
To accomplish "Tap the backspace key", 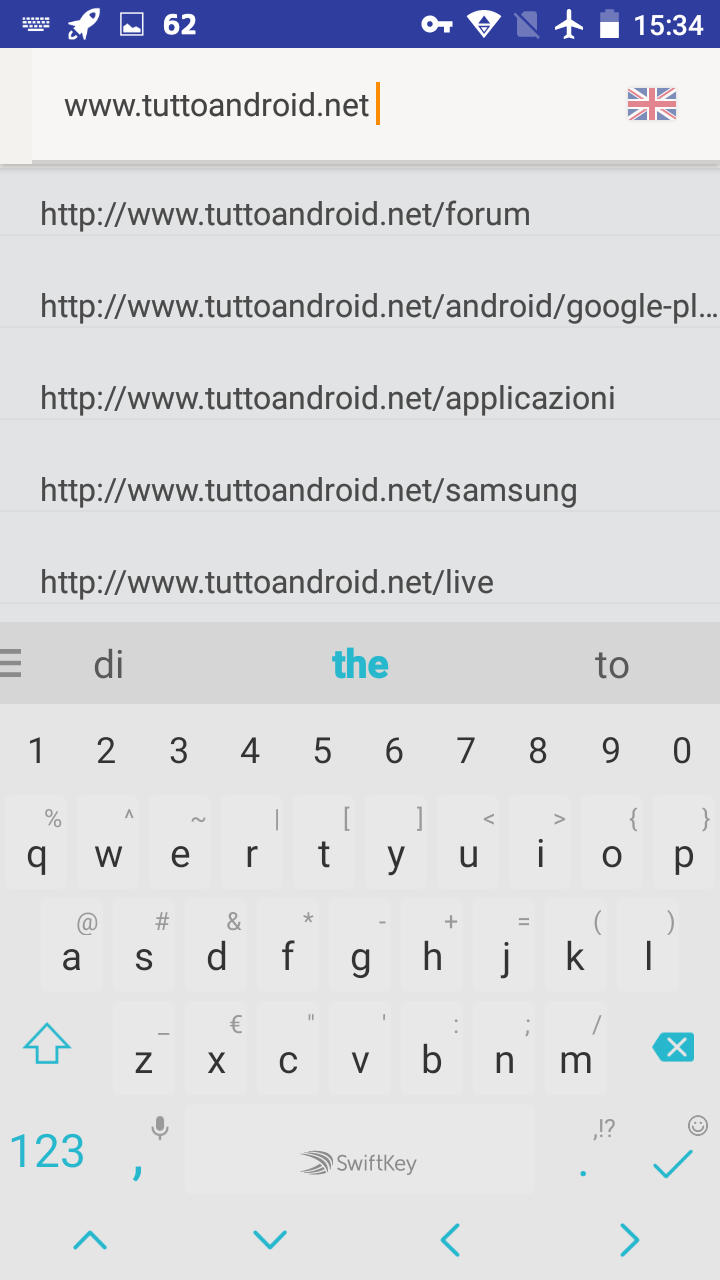I will [673, 1048].
